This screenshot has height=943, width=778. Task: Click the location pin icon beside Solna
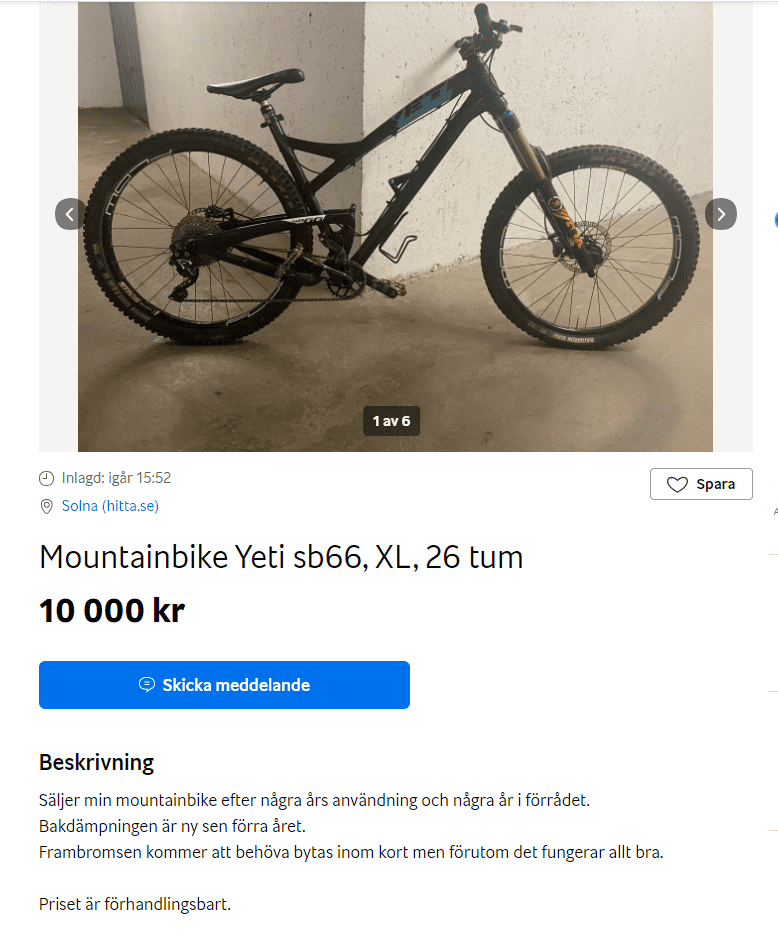(x=47, y=506)
